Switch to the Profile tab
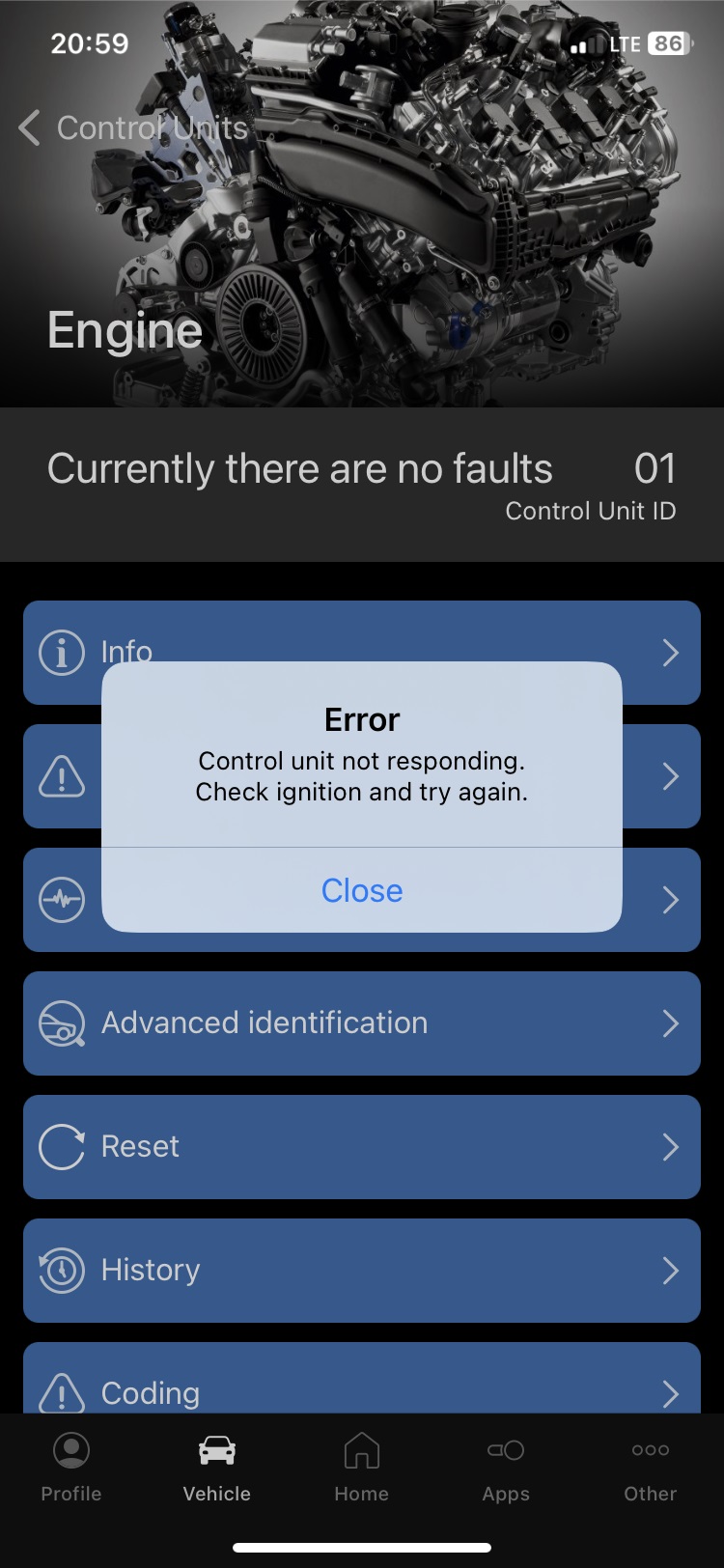This screenshot has width=724, height=1568. click(x=71, y=1468)
